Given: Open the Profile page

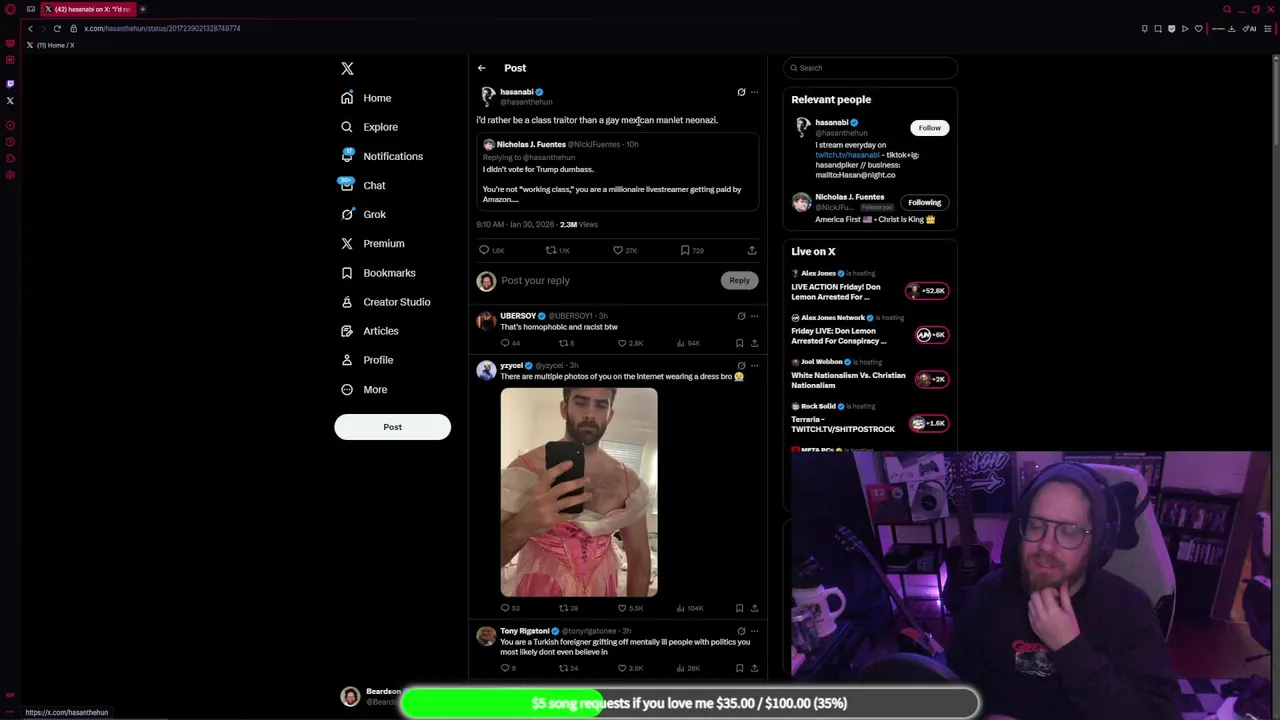Looking at the screenshot, I should point(378,360).
